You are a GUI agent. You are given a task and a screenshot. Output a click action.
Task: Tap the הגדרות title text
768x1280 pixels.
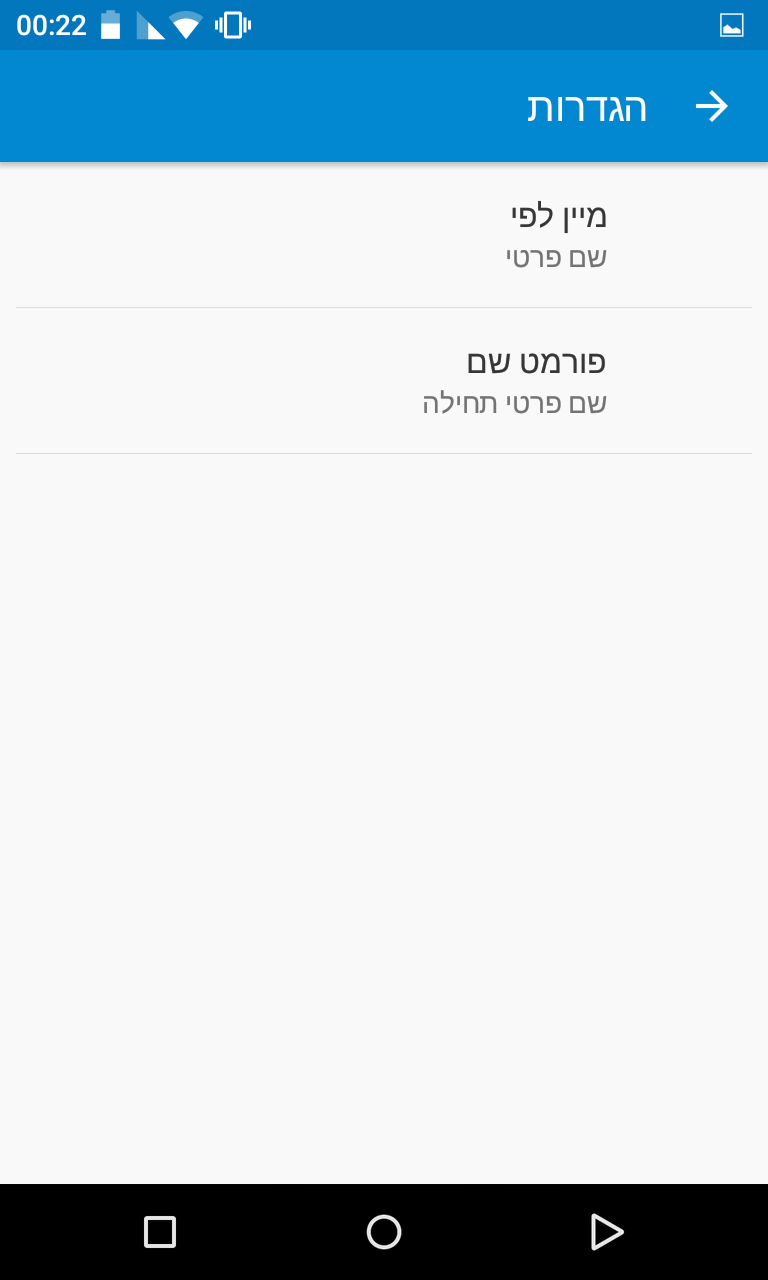pos(587,106)
